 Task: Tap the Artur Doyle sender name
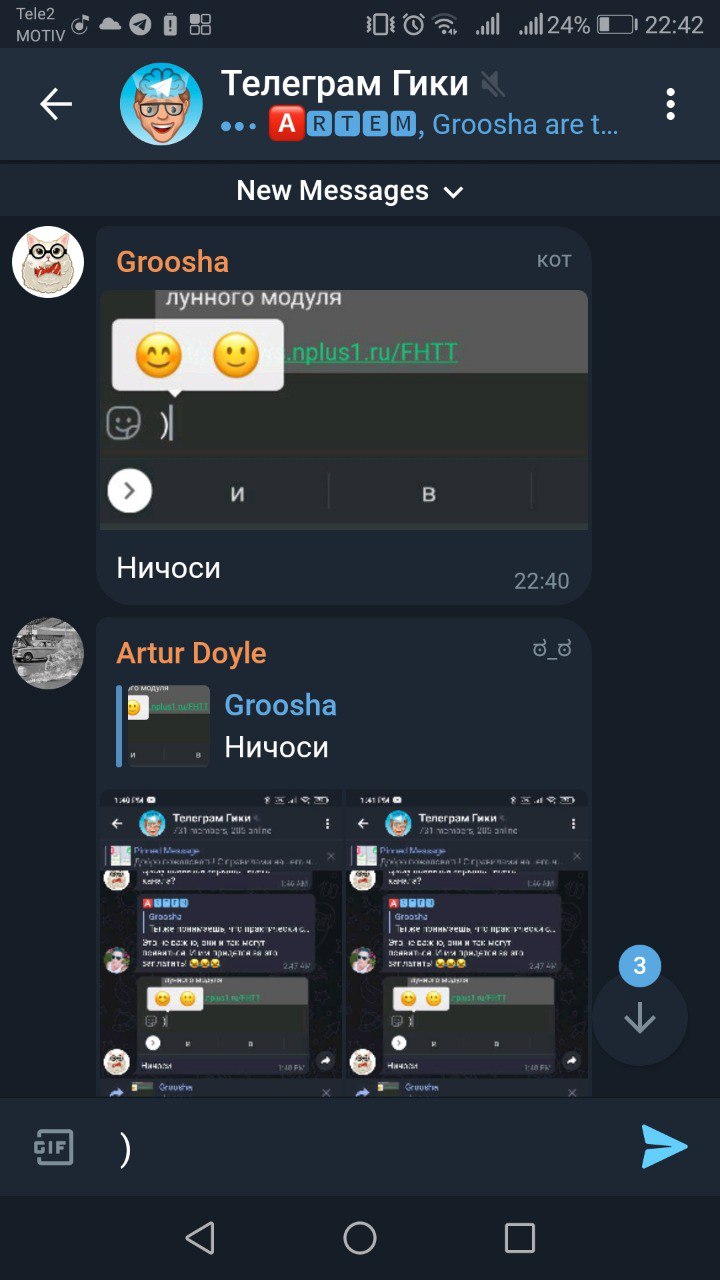click(191, 653)
